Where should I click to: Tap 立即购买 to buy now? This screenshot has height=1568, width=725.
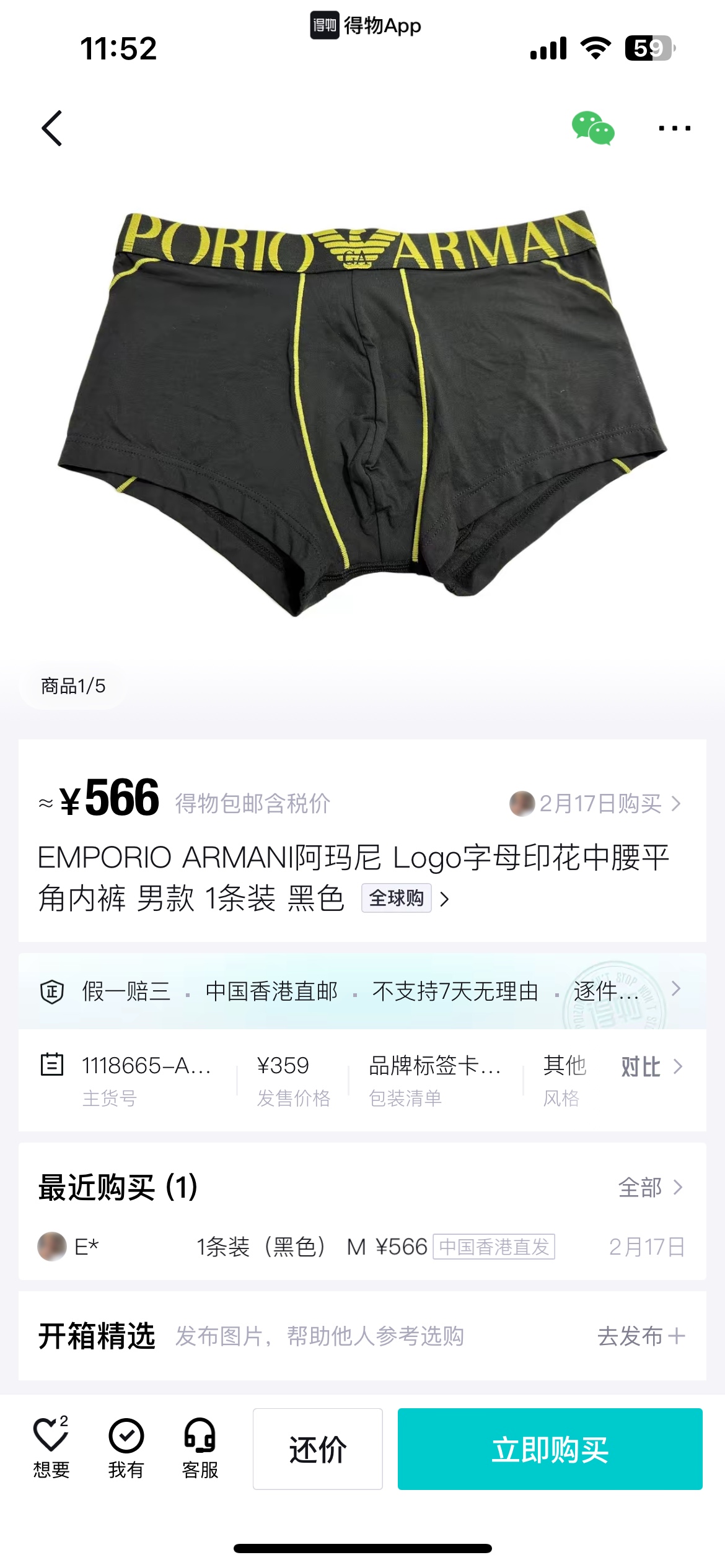(x=550, y=1449)
